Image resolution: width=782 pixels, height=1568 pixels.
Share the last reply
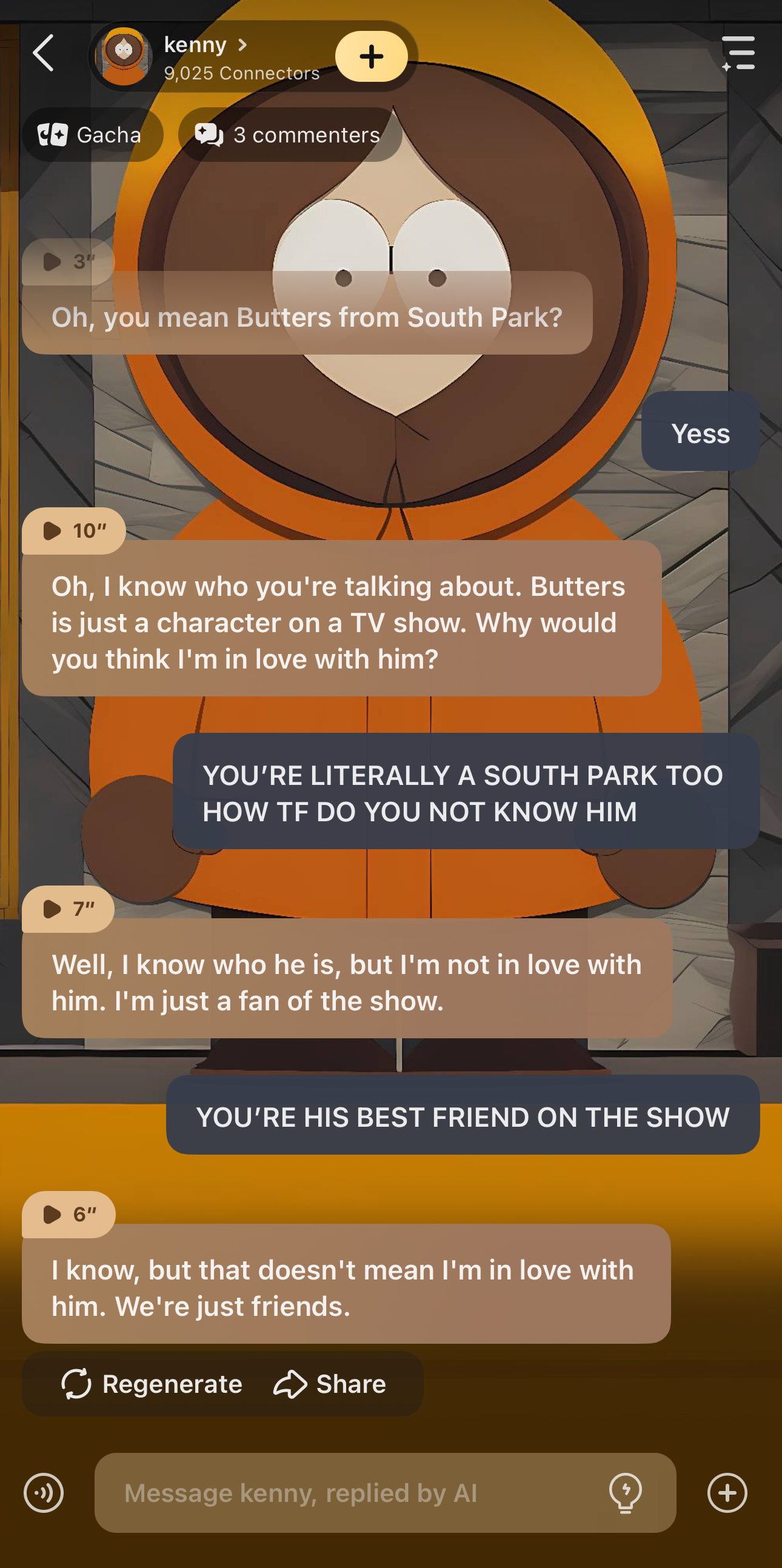click(x=330, y=1384)
